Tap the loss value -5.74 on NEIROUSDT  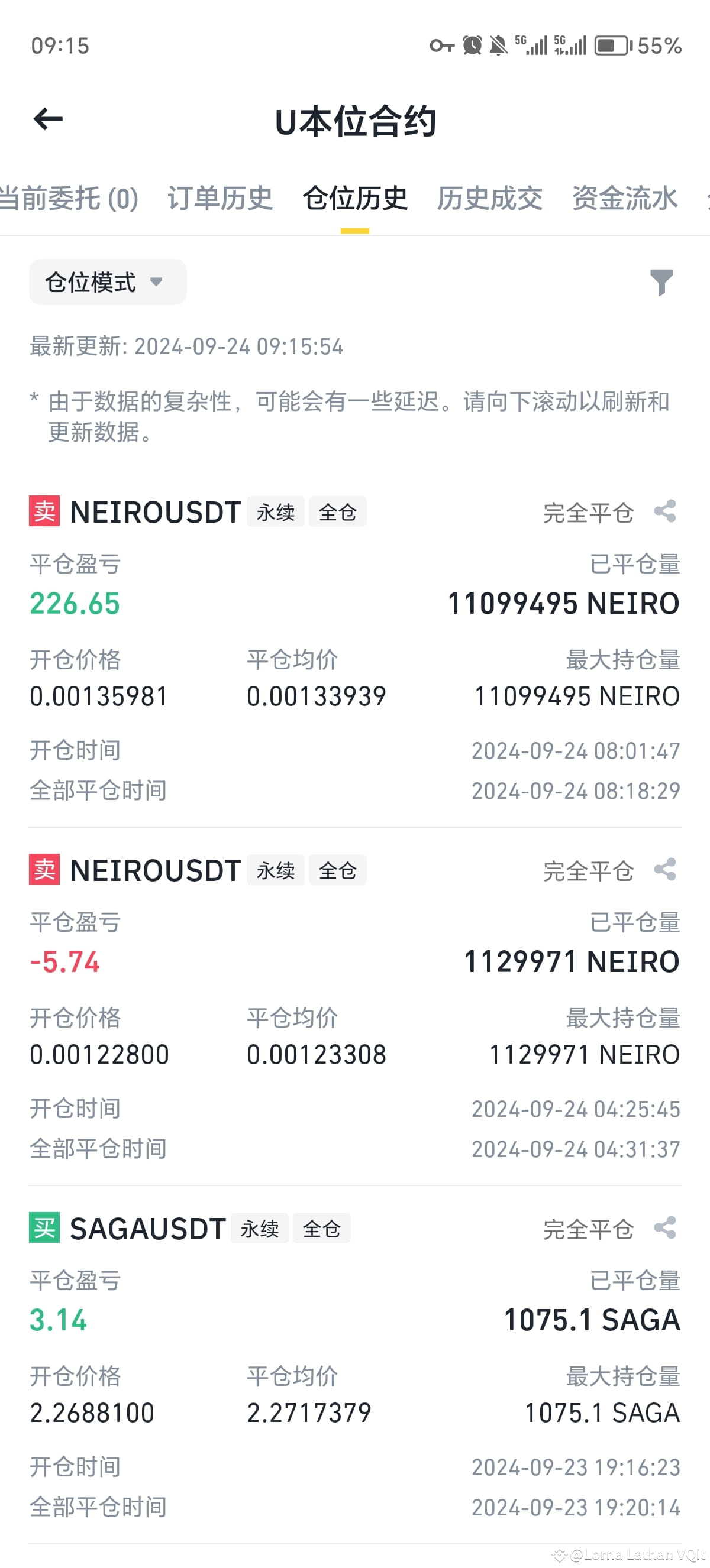point(65,963)
